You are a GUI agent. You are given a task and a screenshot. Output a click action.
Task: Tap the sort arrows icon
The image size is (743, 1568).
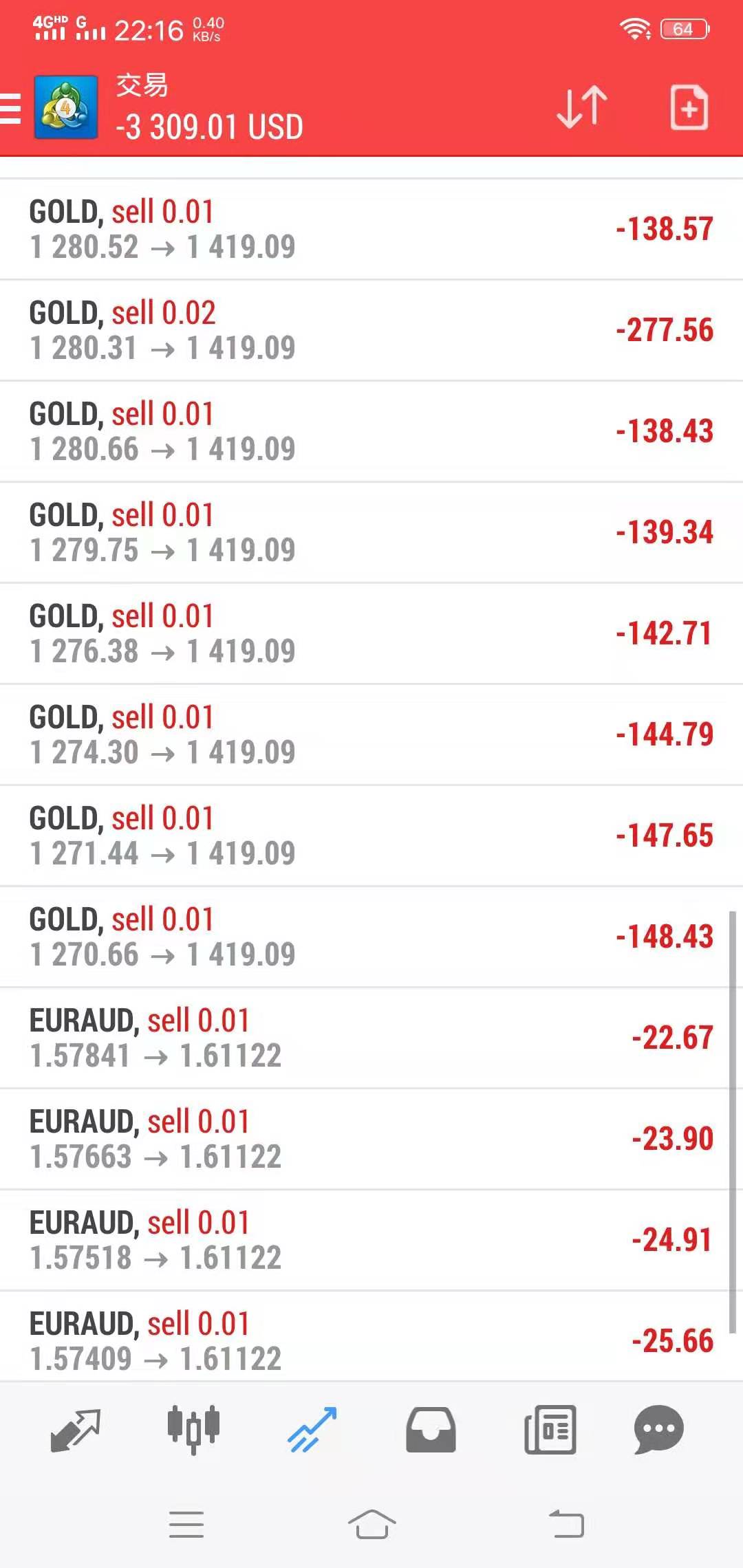click(x=582, y=108)
